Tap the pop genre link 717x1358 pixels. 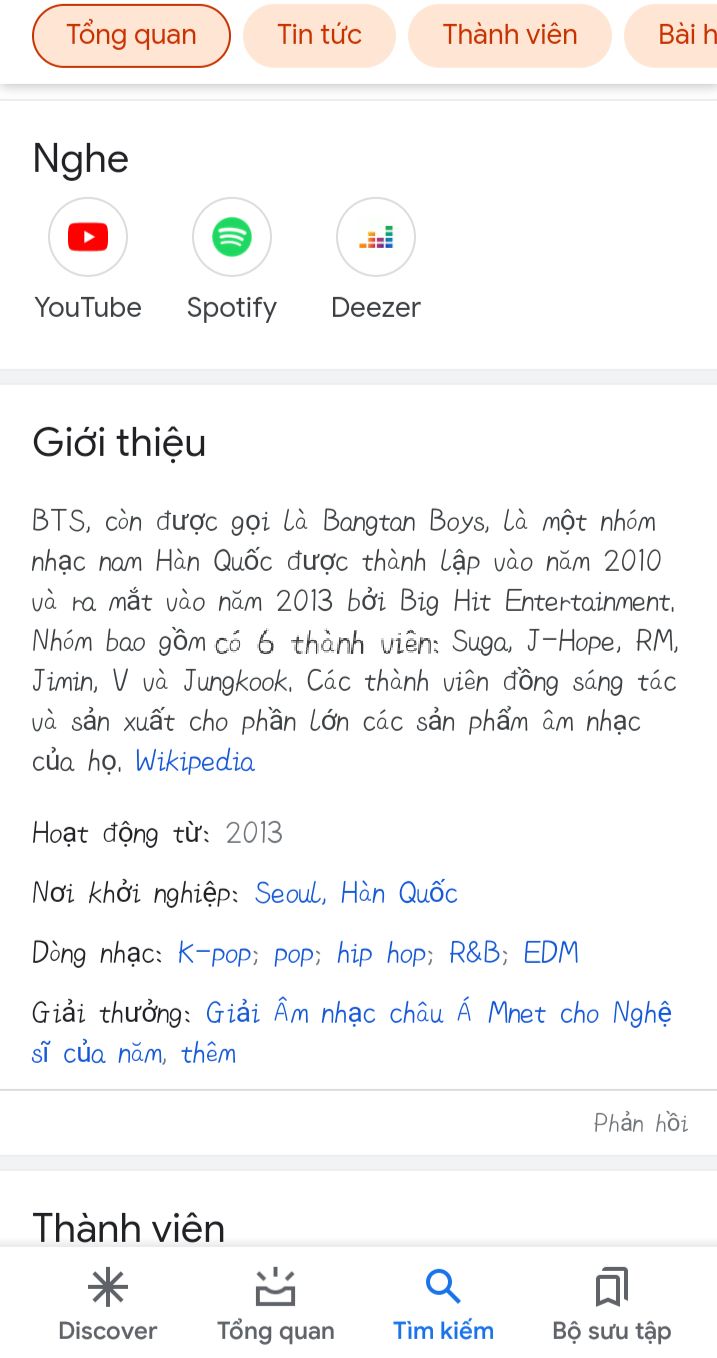click(x=294, y=955)
